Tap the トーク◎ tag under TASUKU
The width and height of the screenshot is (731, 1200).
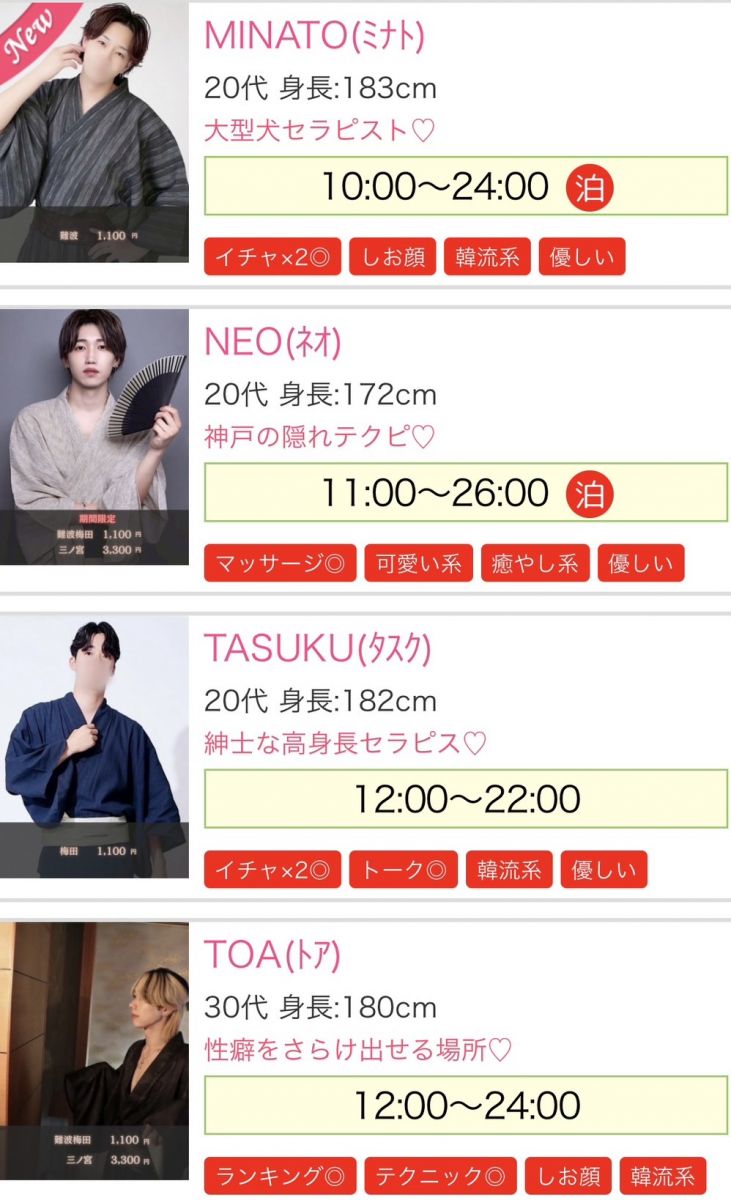tap(403, 870)
